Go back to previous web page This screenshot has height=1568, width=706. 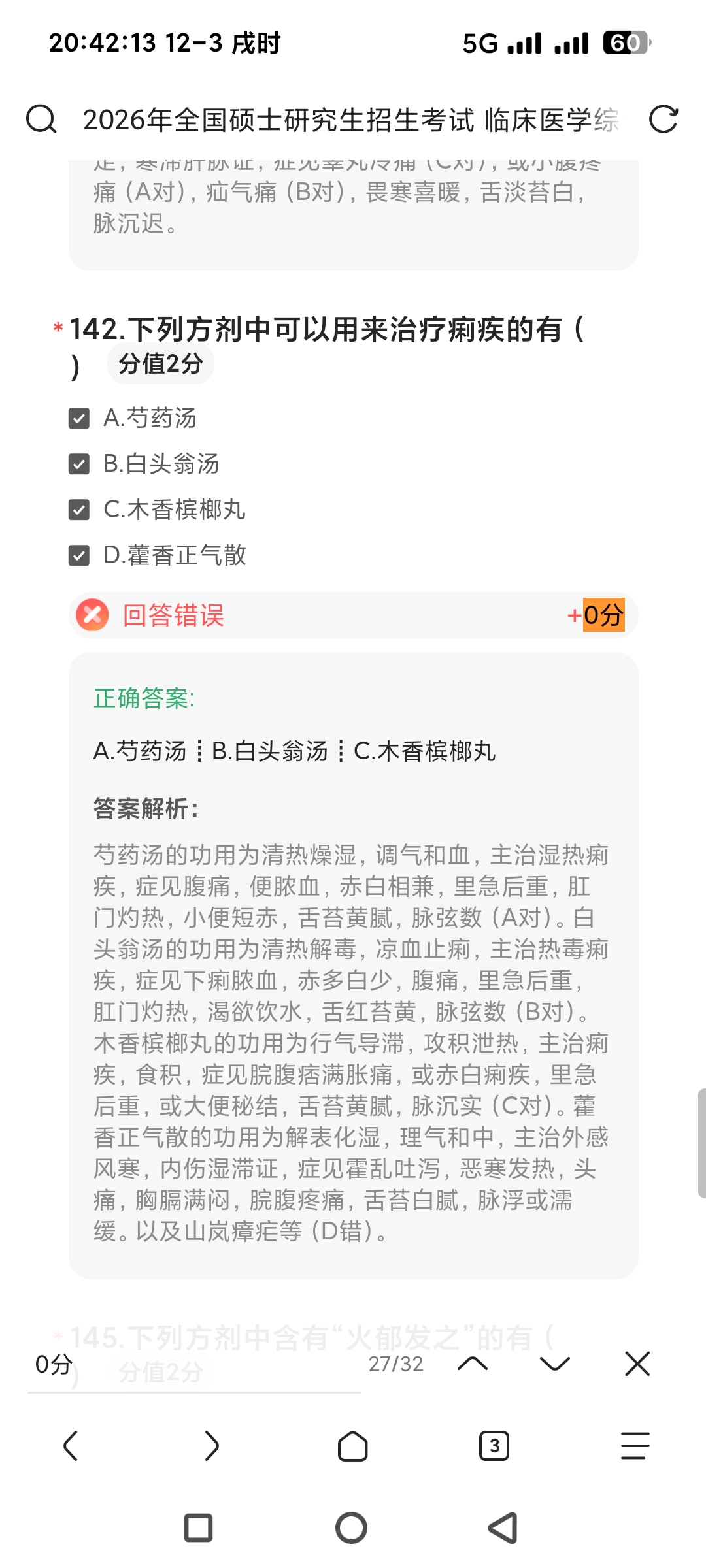[71, 1445]
